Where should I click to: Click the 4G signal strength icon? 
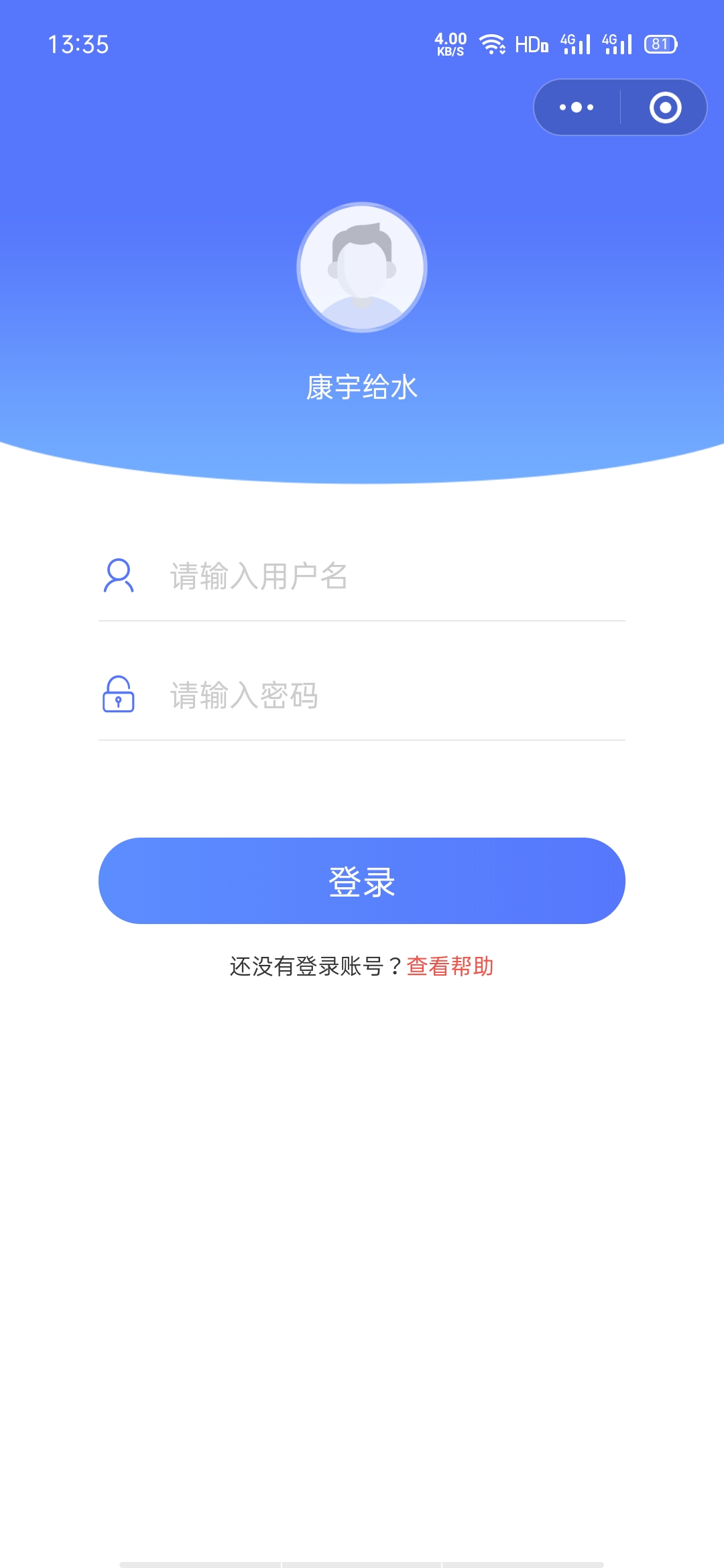pyautogui.click(x=574, y=44)
